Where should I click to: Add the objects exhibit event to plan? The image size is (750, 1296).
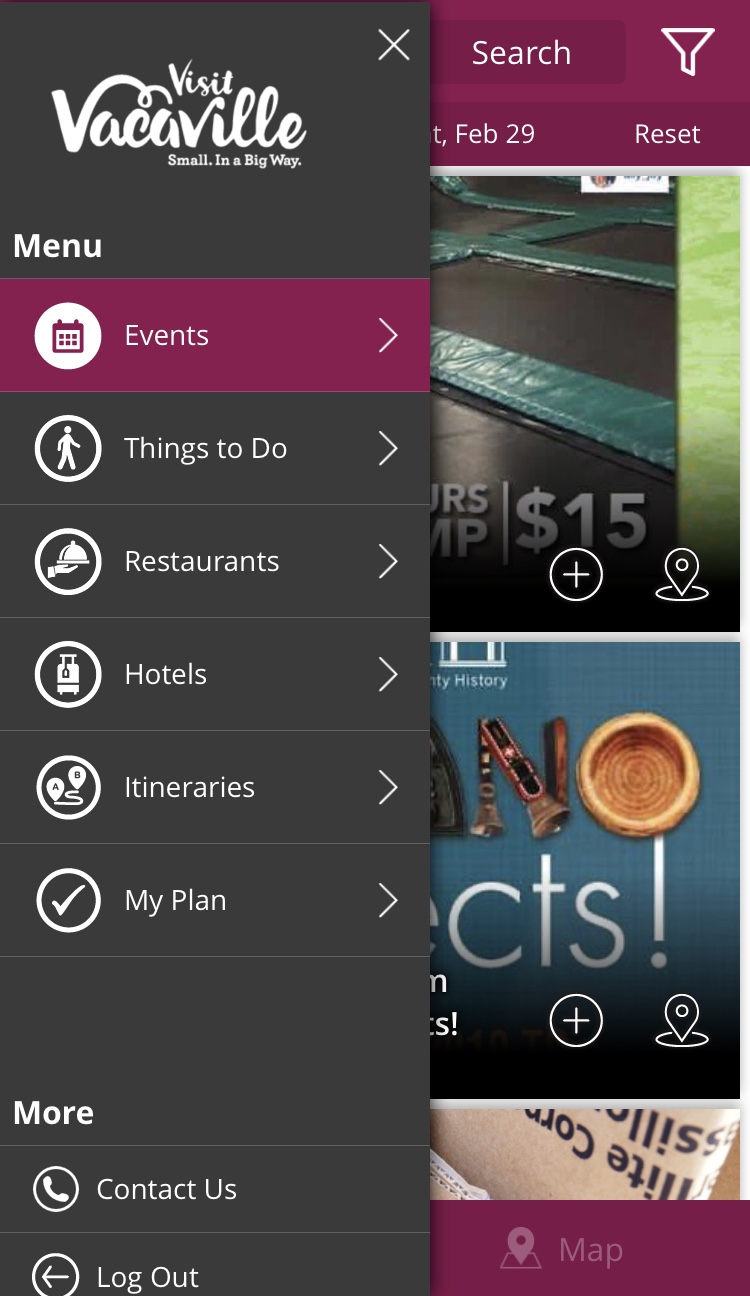click(576, 1020)
